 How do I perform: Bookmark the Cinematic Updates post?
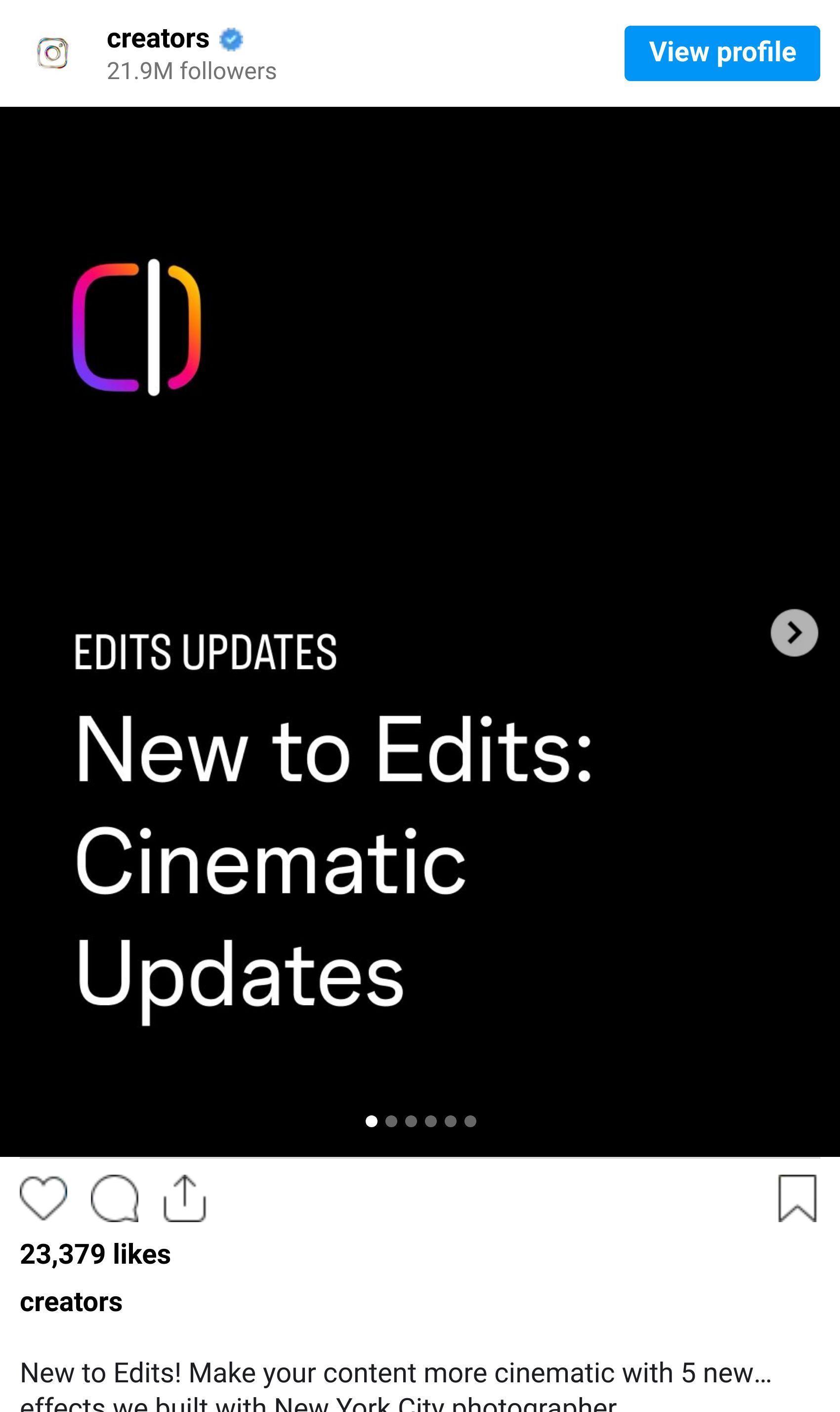tap(797, 1197)
